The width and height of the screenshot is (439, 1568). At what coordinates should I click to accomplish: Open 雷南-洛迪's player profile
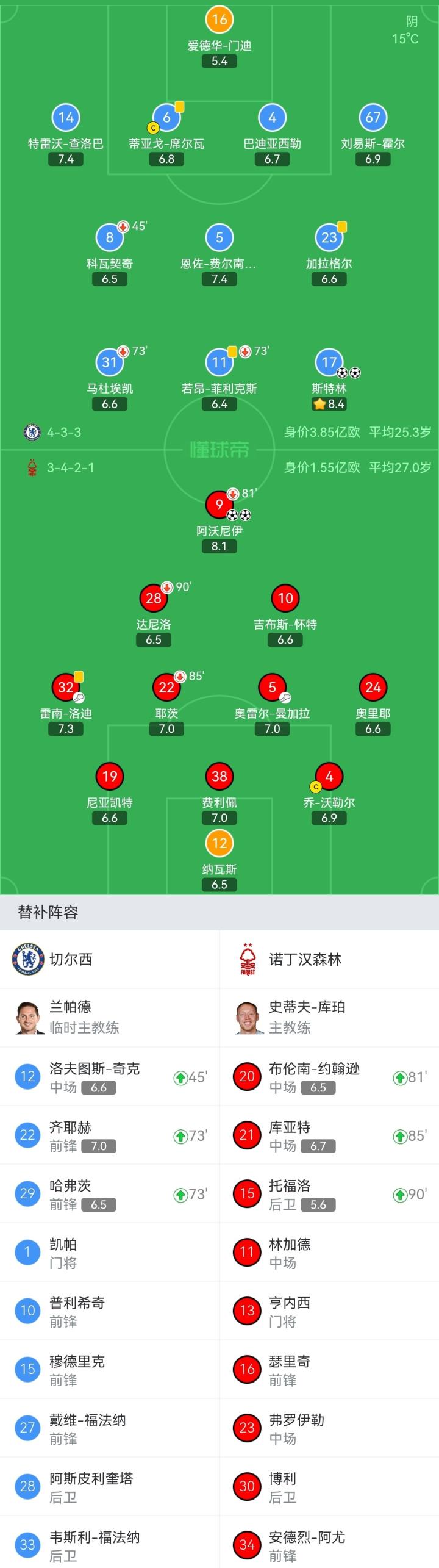point(66,688)
